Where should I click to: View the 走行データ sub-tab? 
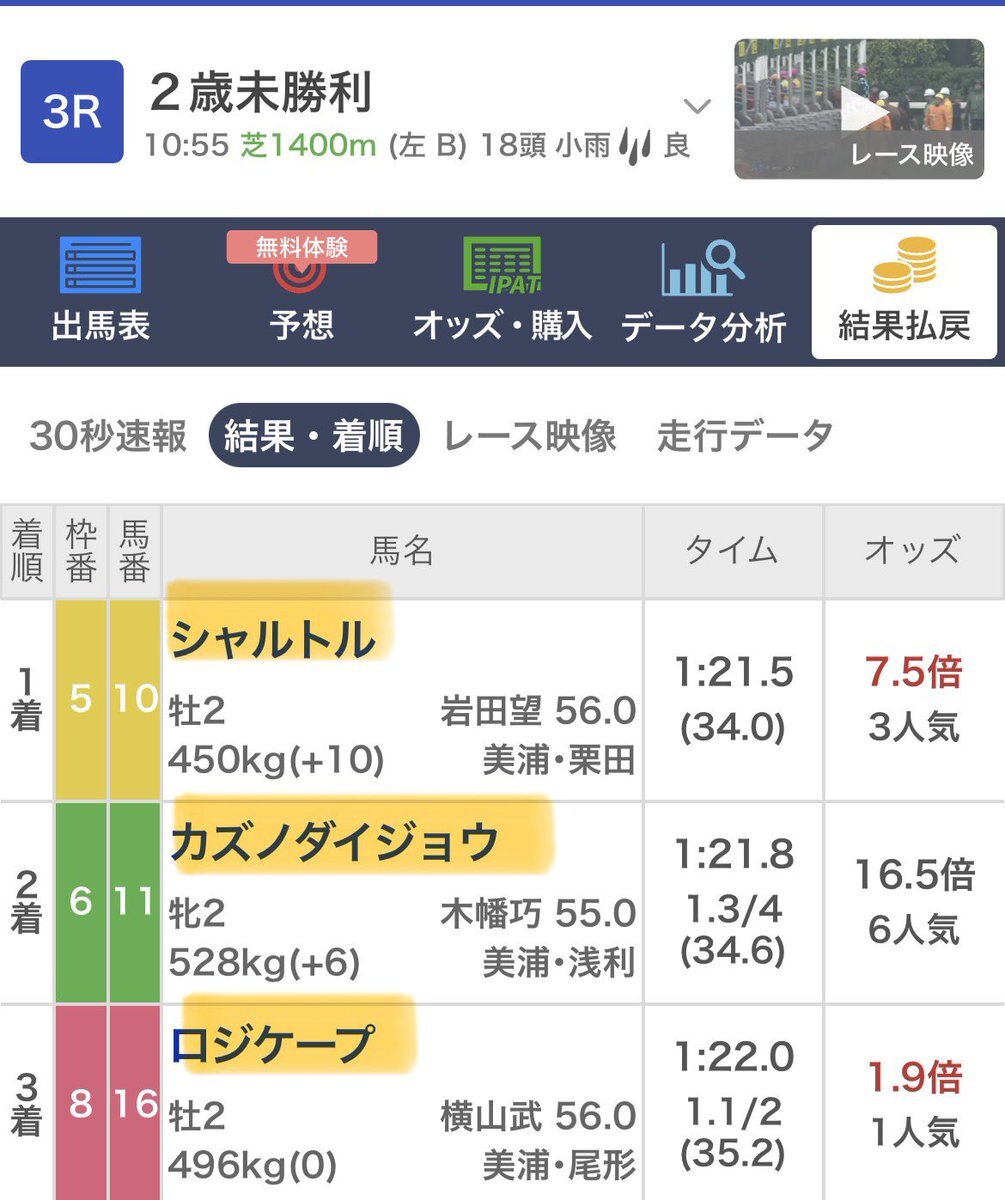745,436
